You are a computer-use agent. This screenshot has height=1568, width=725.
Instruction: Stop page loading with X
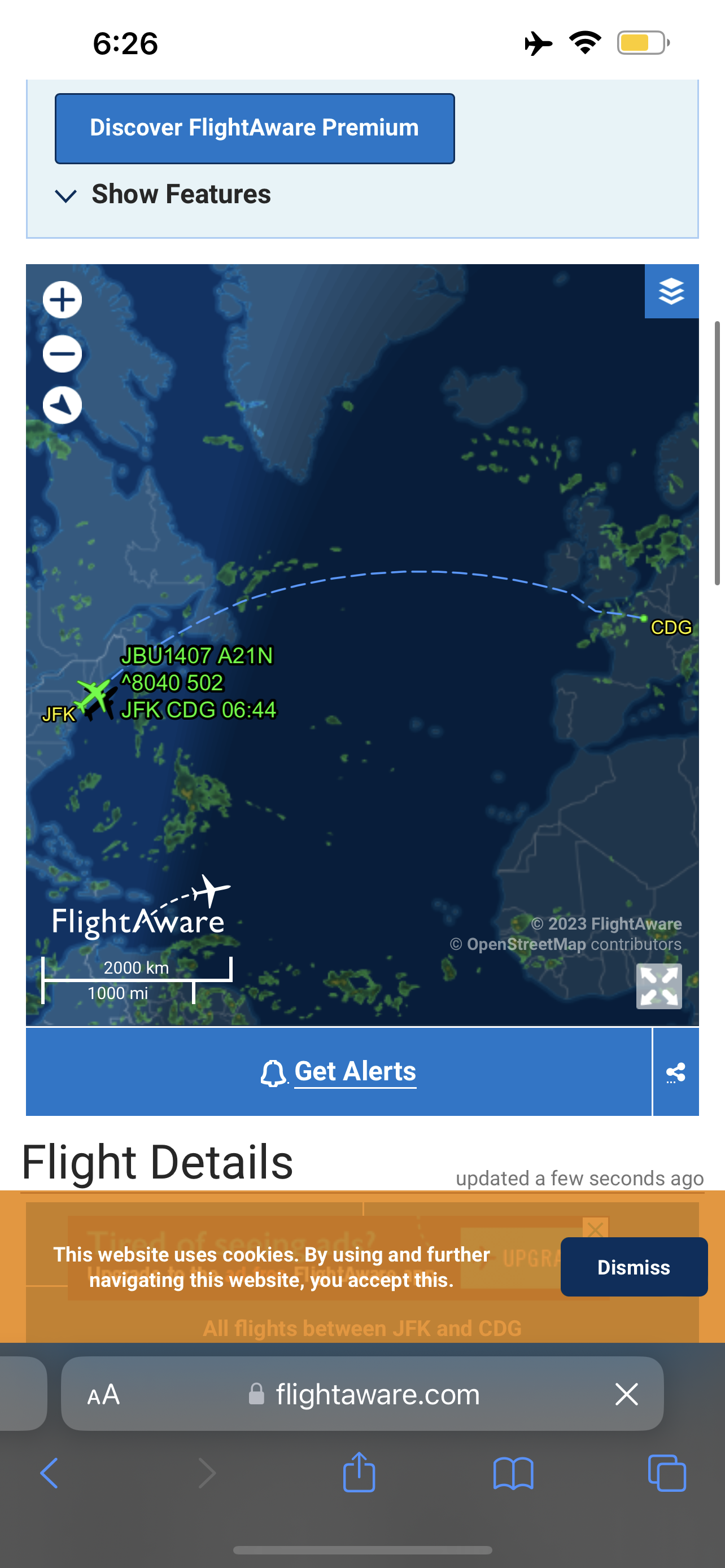[626, 1394]
